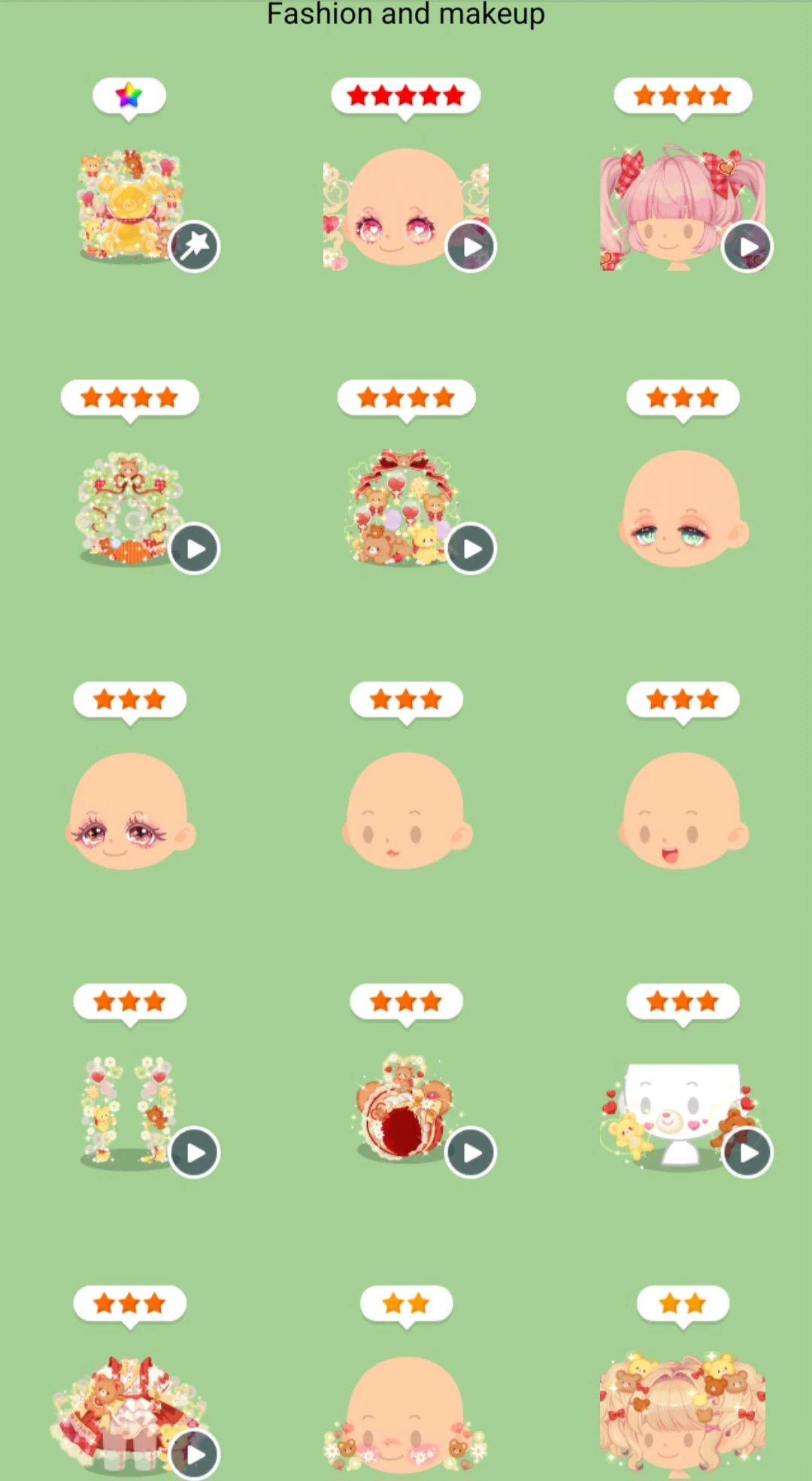Play the white bear character preview

tap(747, 1152)
